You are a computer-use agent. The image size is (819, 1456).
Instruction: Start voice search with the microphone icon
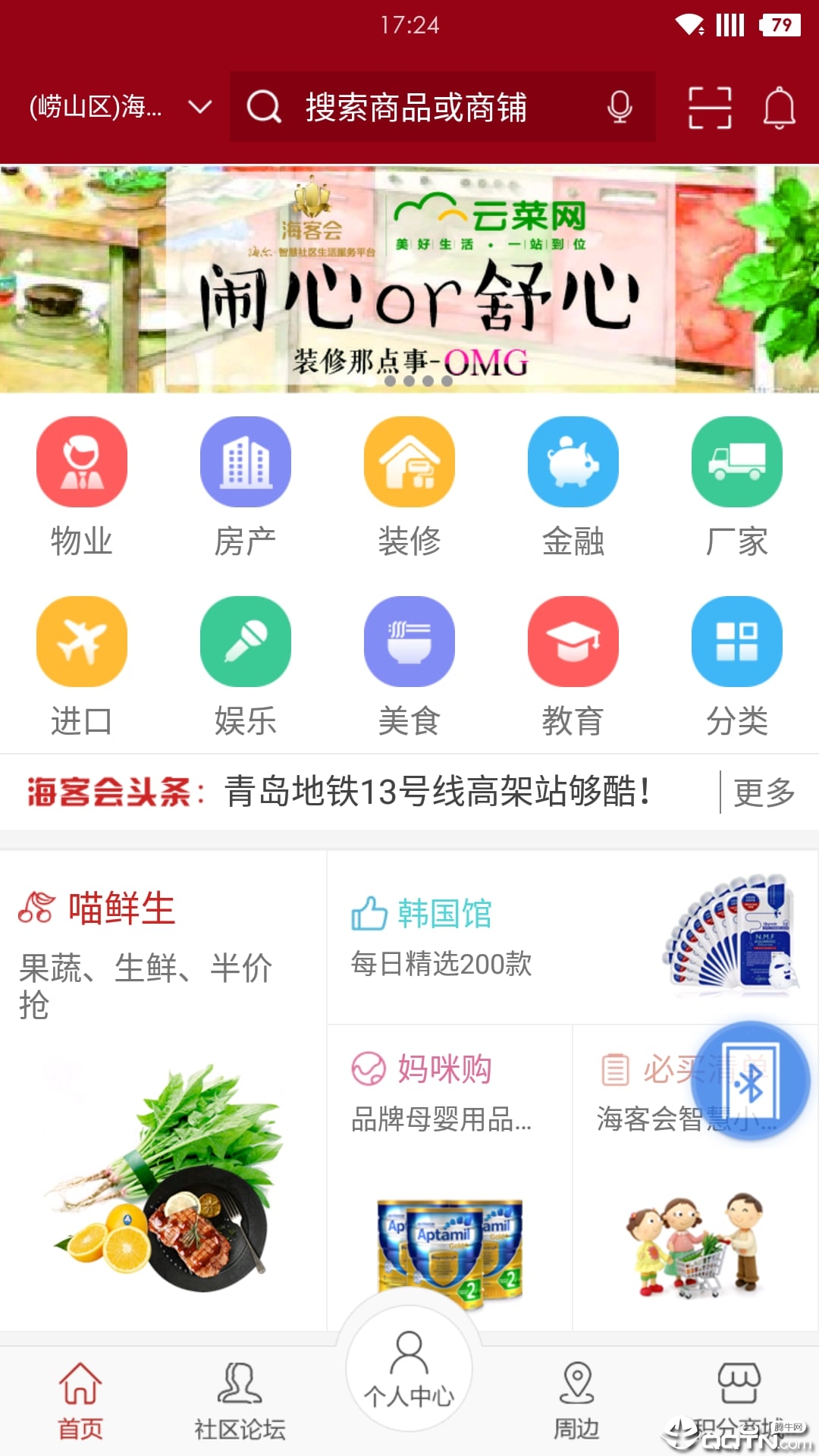[x=620, y=107]
